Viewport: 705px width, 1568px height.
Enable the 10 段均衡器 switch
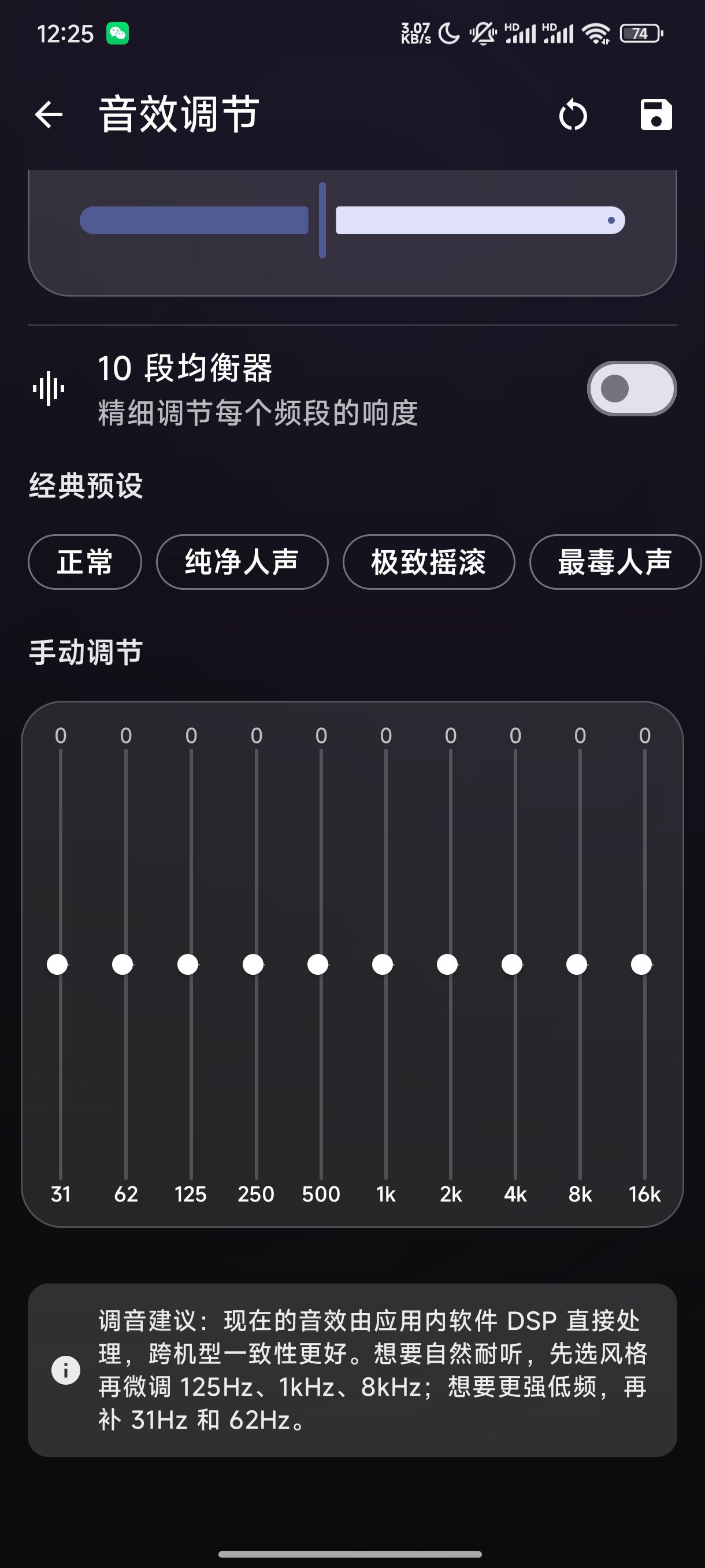[632, 389]
